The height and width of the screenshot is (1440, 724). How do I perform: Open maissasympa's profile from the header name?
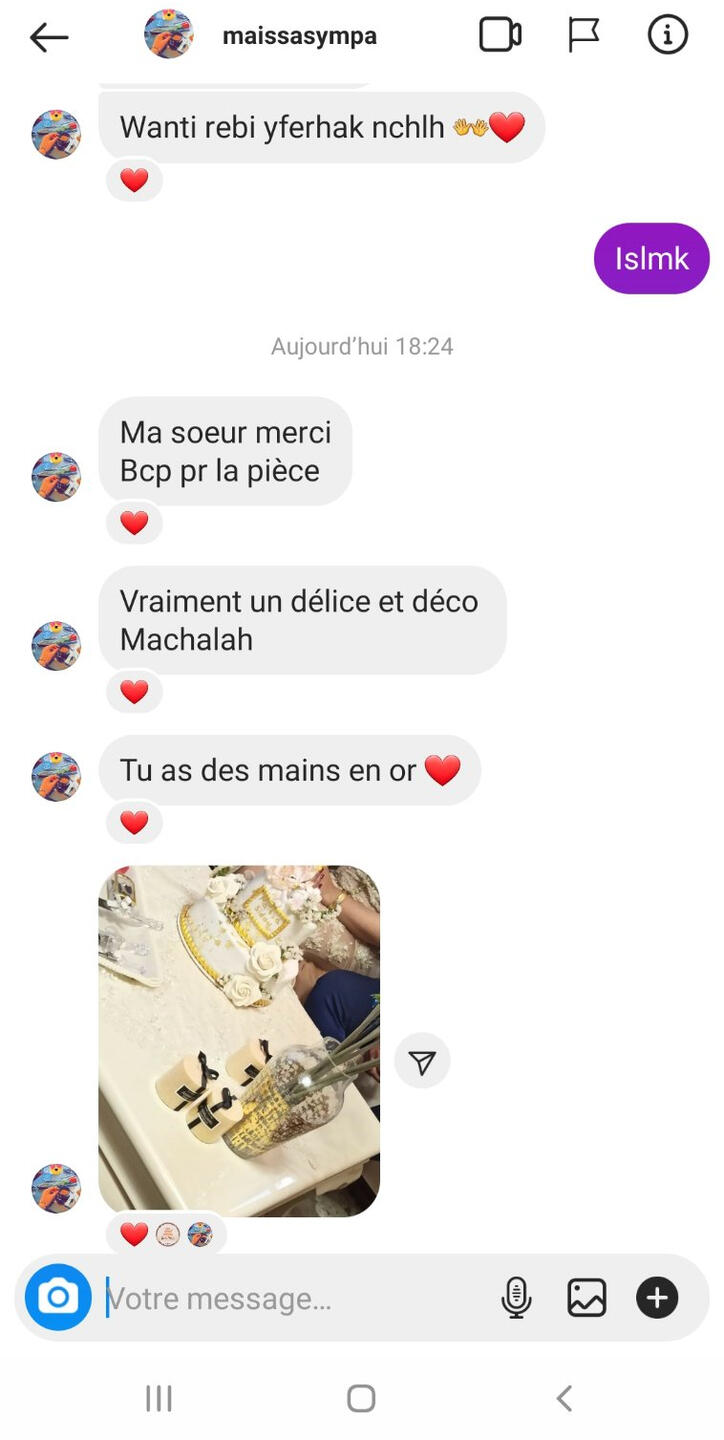pyautogui.click(x=299, y=37)
